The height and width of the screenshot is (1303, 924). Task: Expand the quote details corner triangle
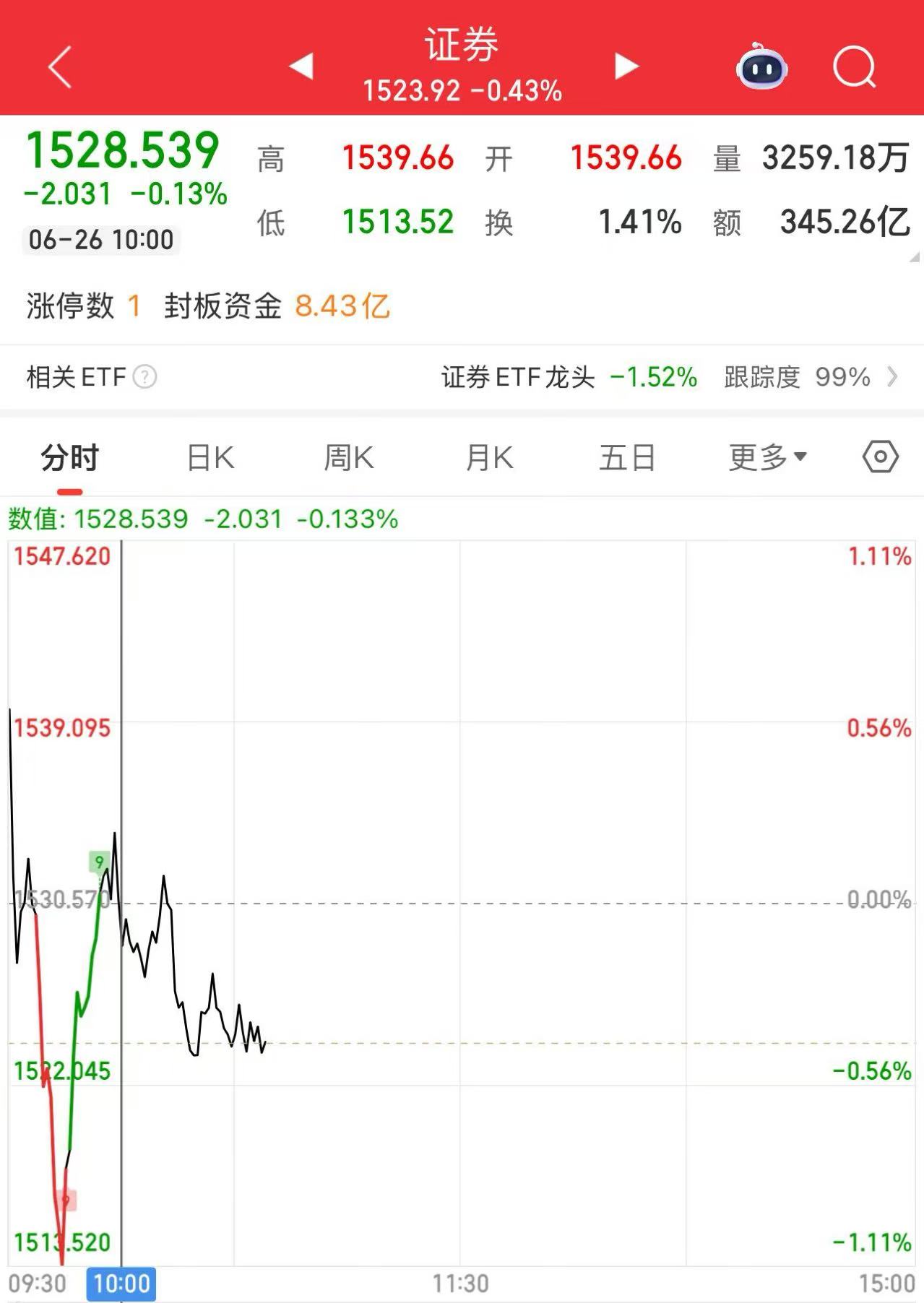tap(914, 257)
